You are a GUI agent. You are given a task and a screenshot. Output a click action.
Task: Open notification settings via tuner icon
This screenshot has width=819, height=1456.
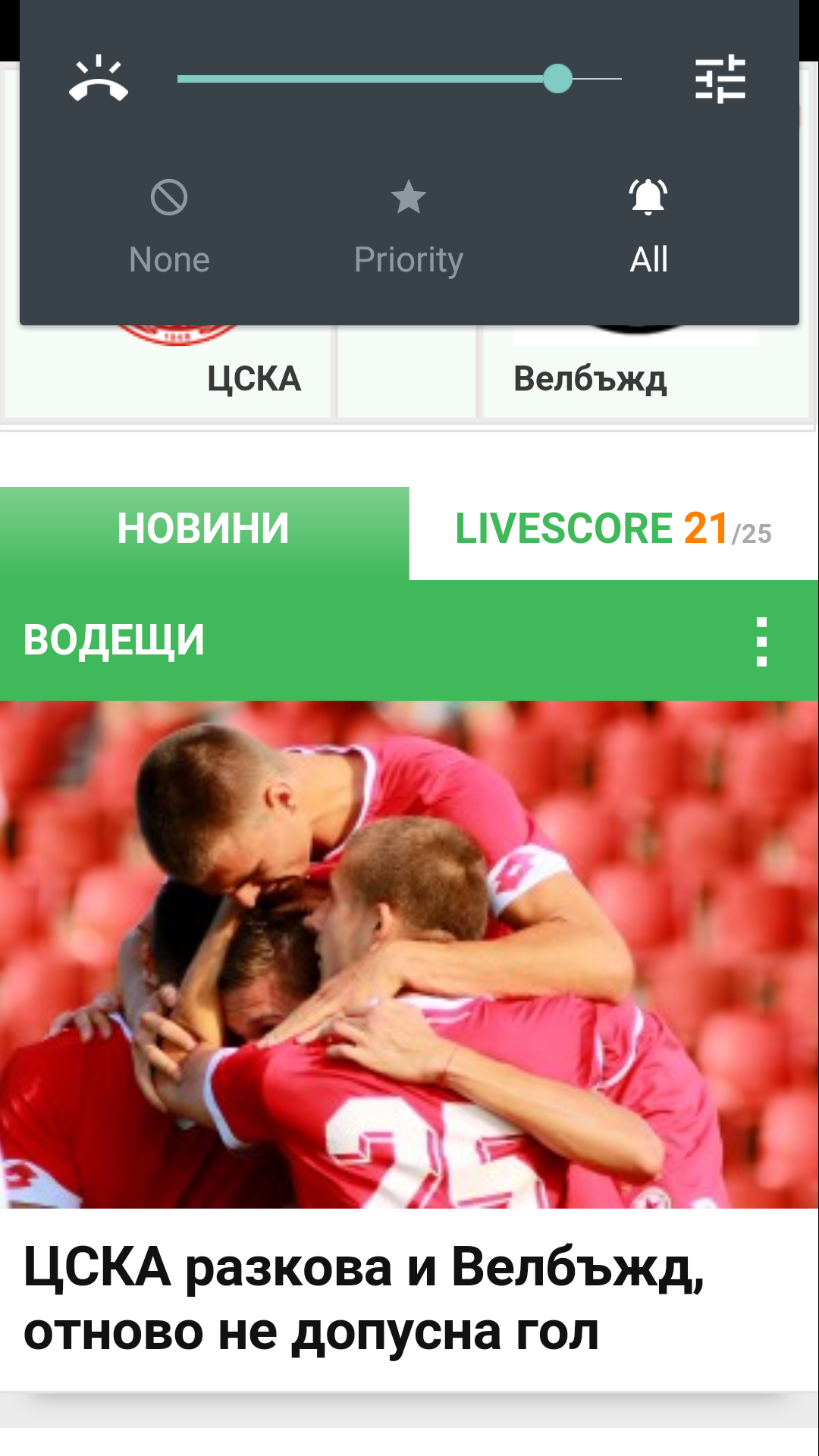(719, 79)
